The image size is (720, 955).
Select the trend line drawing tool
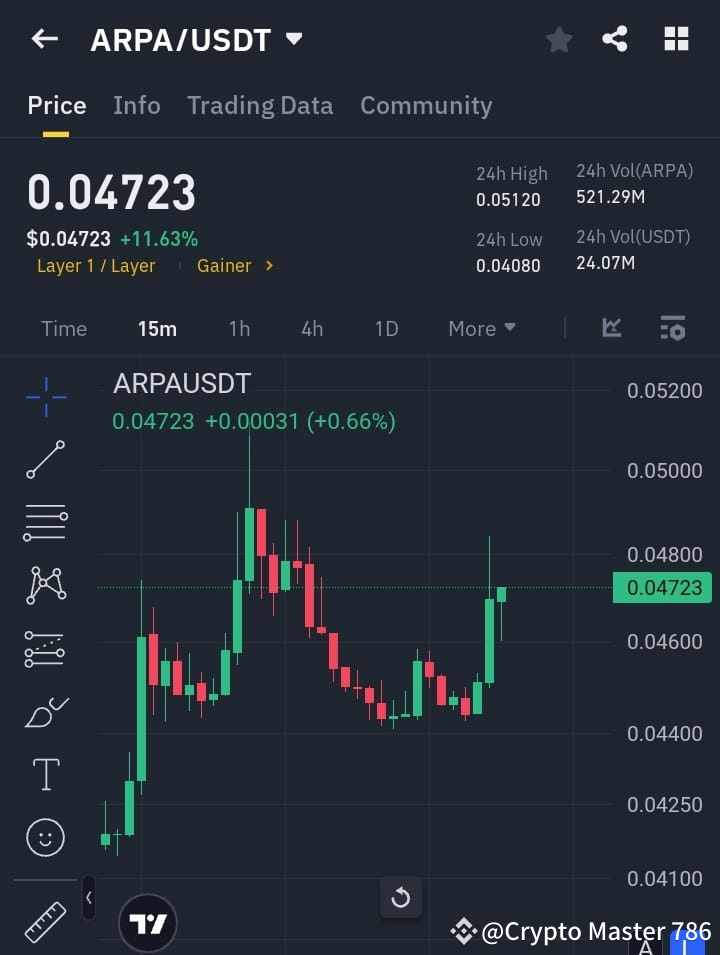coord(45,460)
